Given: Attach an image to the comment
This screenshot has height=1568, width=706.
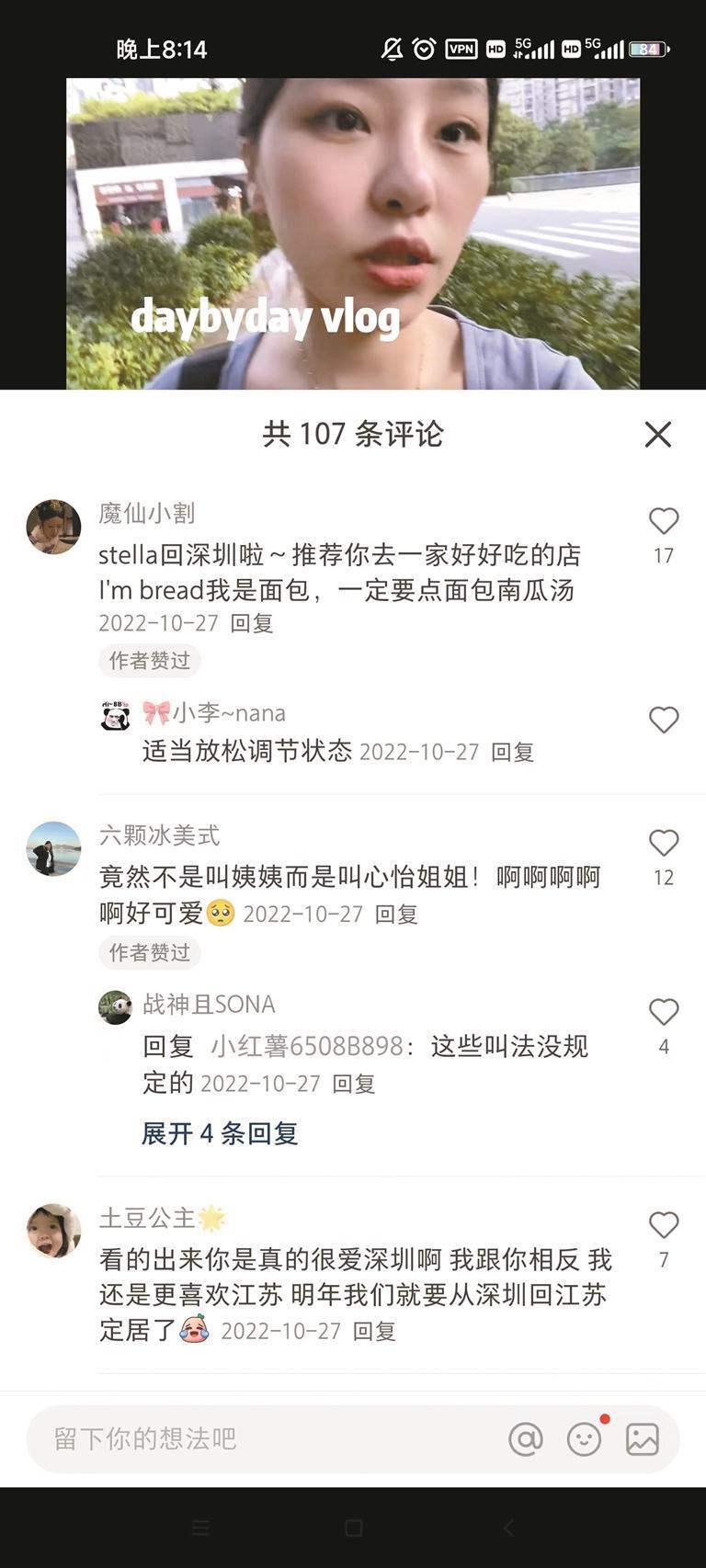Looking at the screenshot, I should pos(642,1439).
